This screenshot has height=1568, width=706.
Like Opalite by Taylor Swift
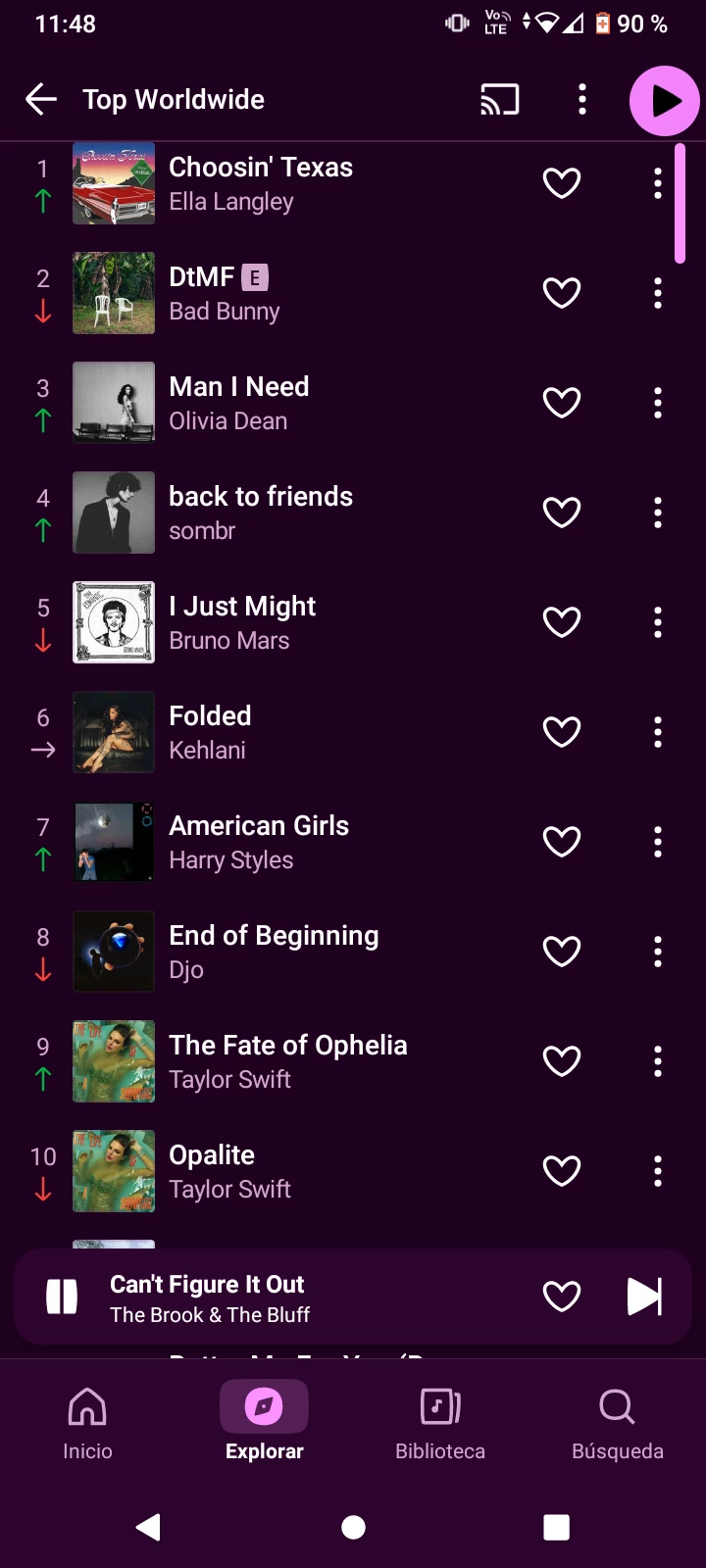pyautogui.click(x=562, y=1171)
